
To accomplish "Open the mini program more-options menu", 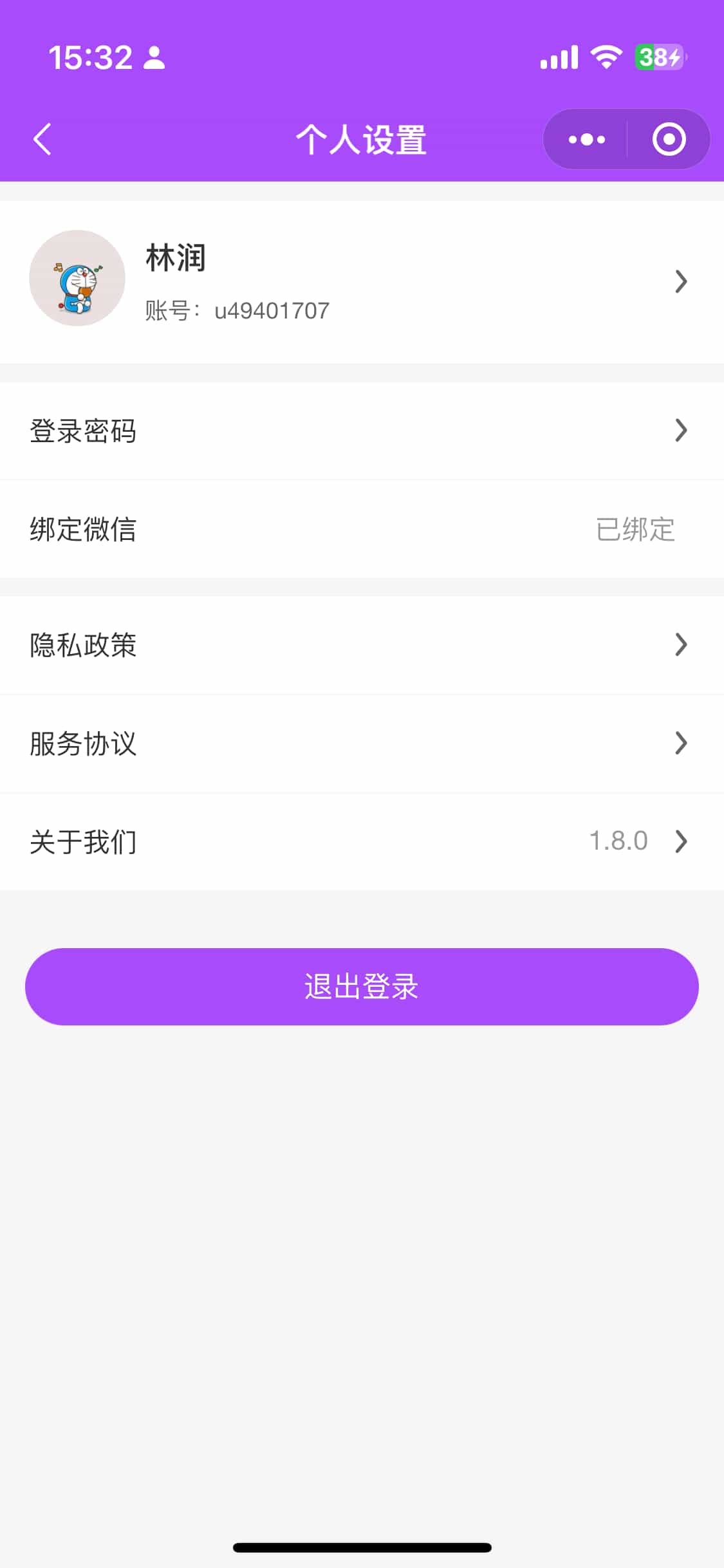I will [x=586, y=139].
